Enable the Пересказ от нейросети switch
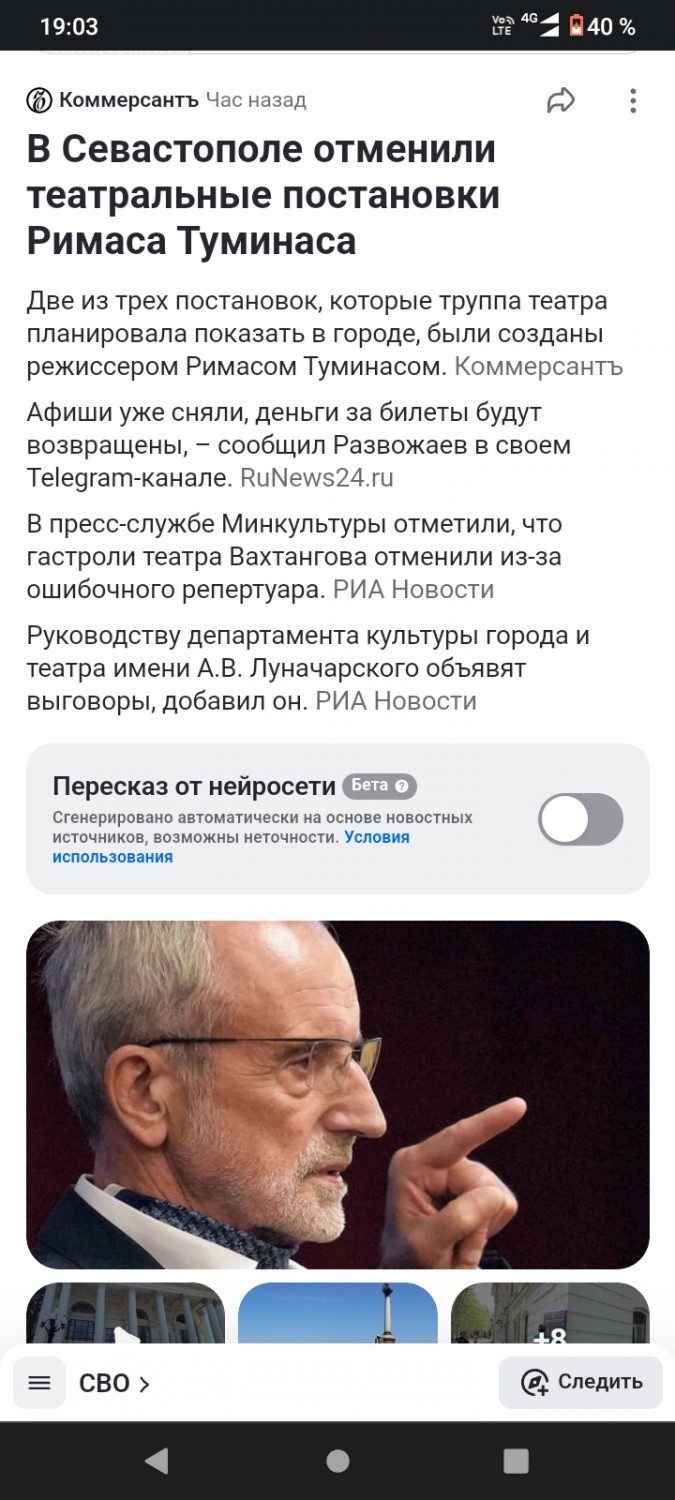 point(580,819)
